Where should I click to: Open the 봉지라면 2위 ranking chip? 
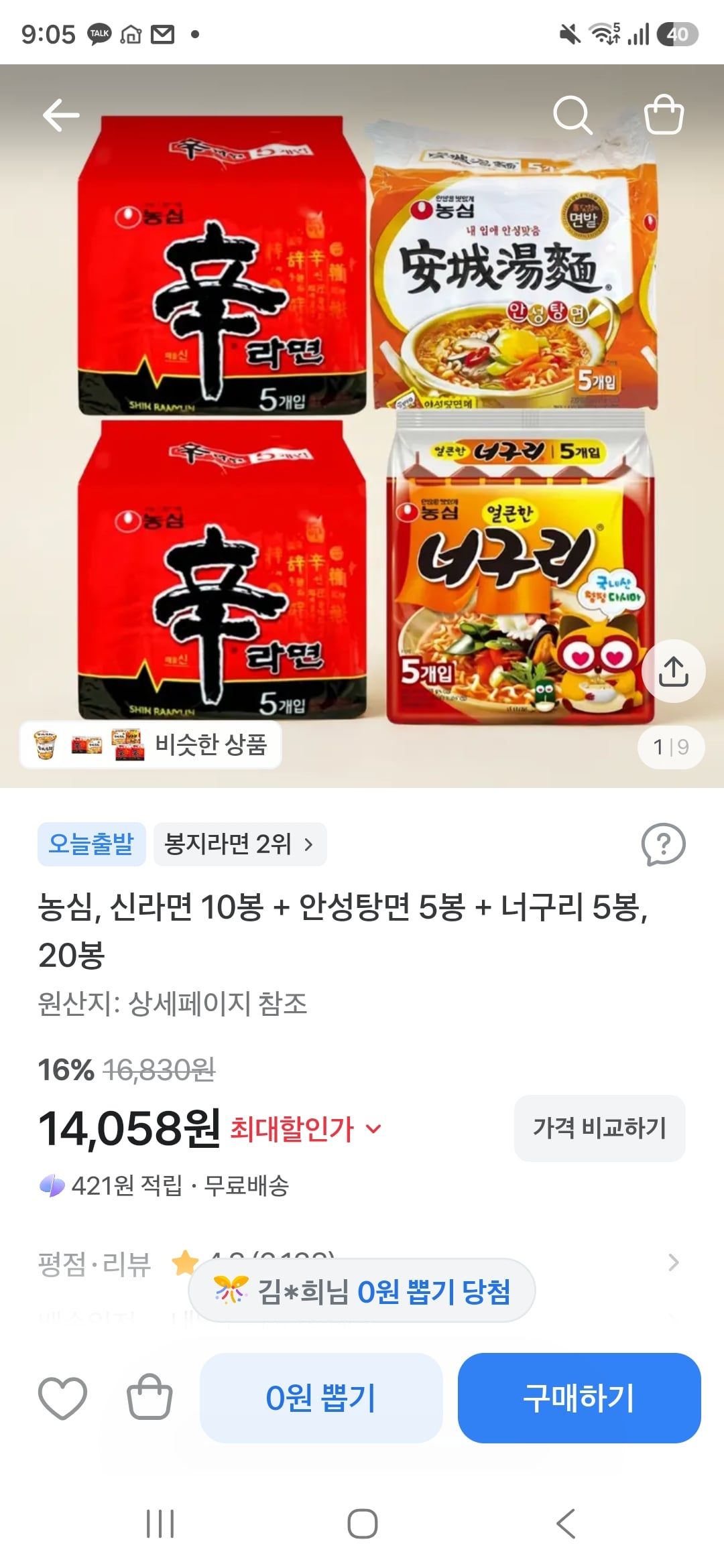point(240,844)
